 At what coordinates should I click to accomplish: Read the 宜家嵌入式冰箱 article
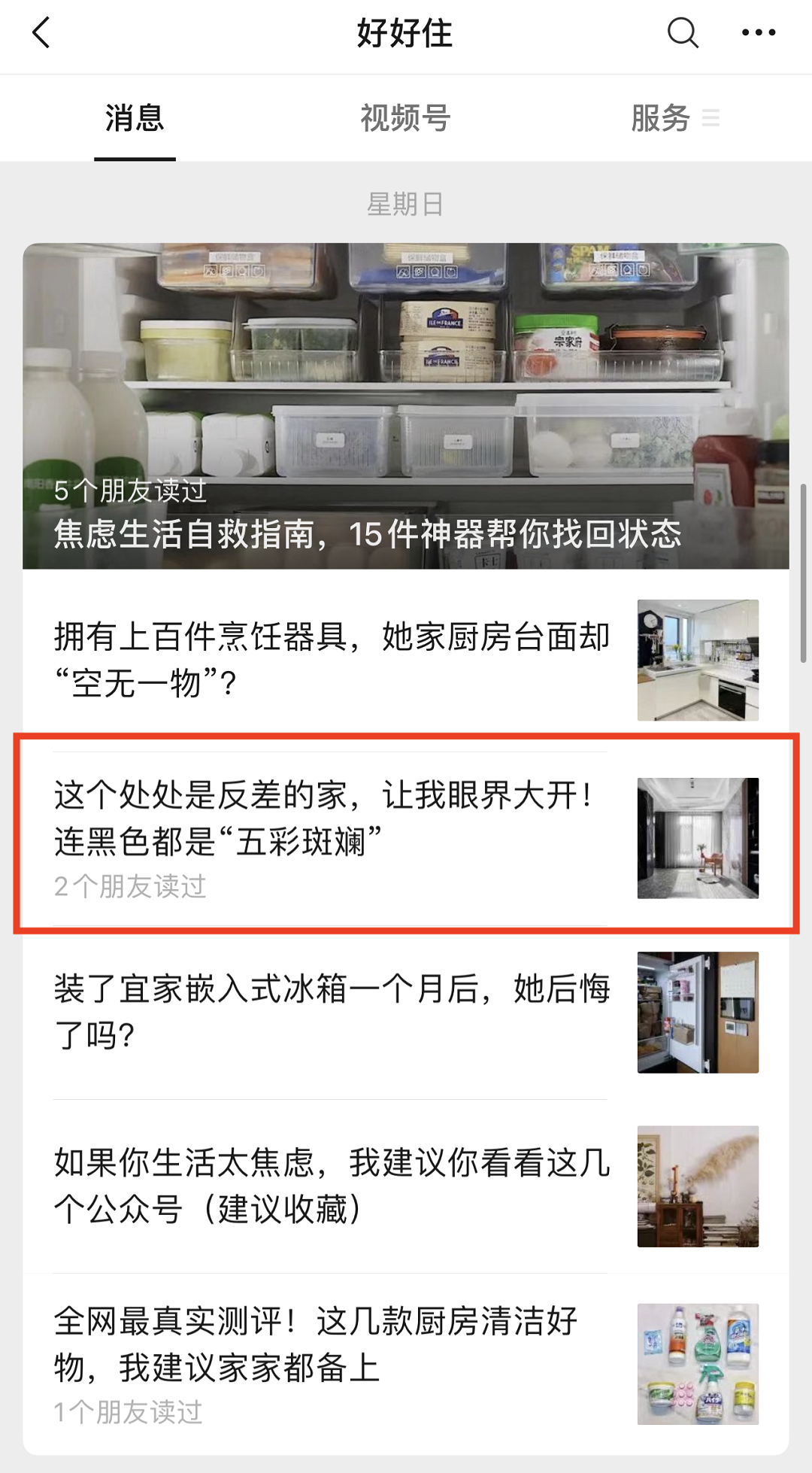(x=331, y=1011)
